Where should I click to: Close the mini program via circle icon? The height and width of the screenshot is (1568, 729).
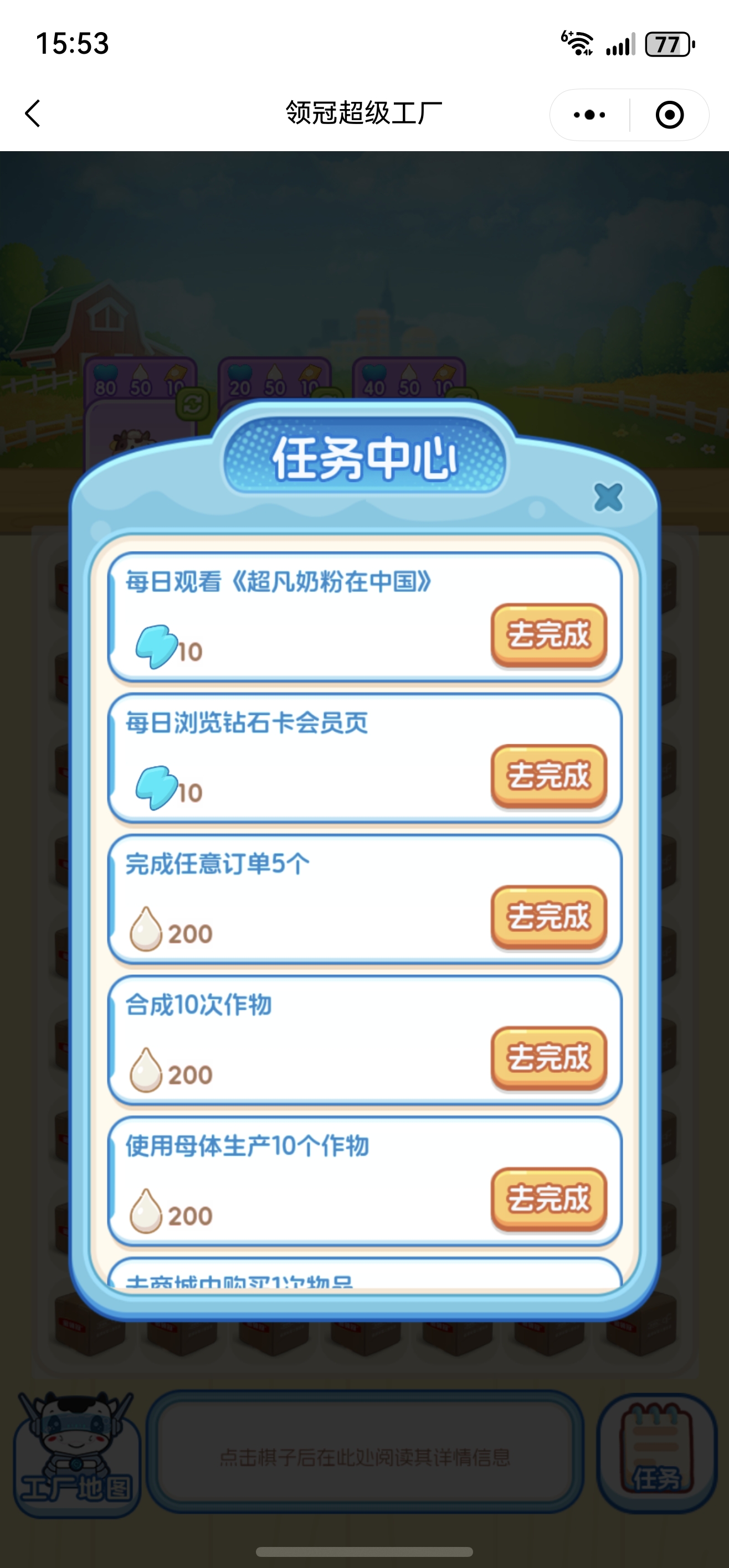coord(669,115)
